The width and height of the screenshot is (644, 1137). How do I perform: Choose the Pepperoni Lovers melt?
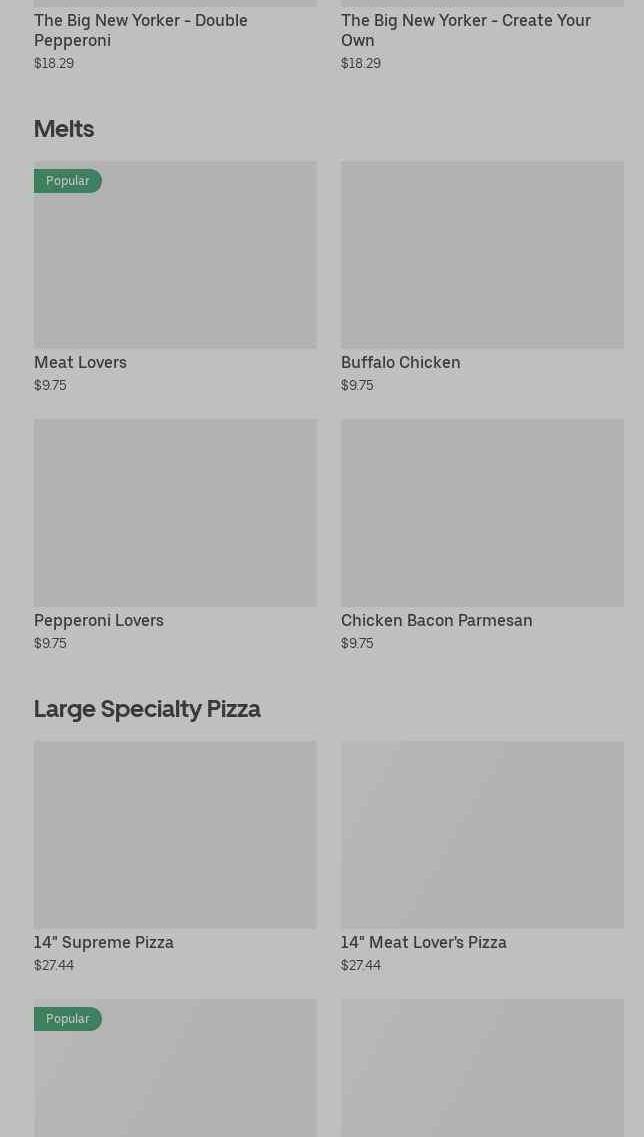[175, 513]
